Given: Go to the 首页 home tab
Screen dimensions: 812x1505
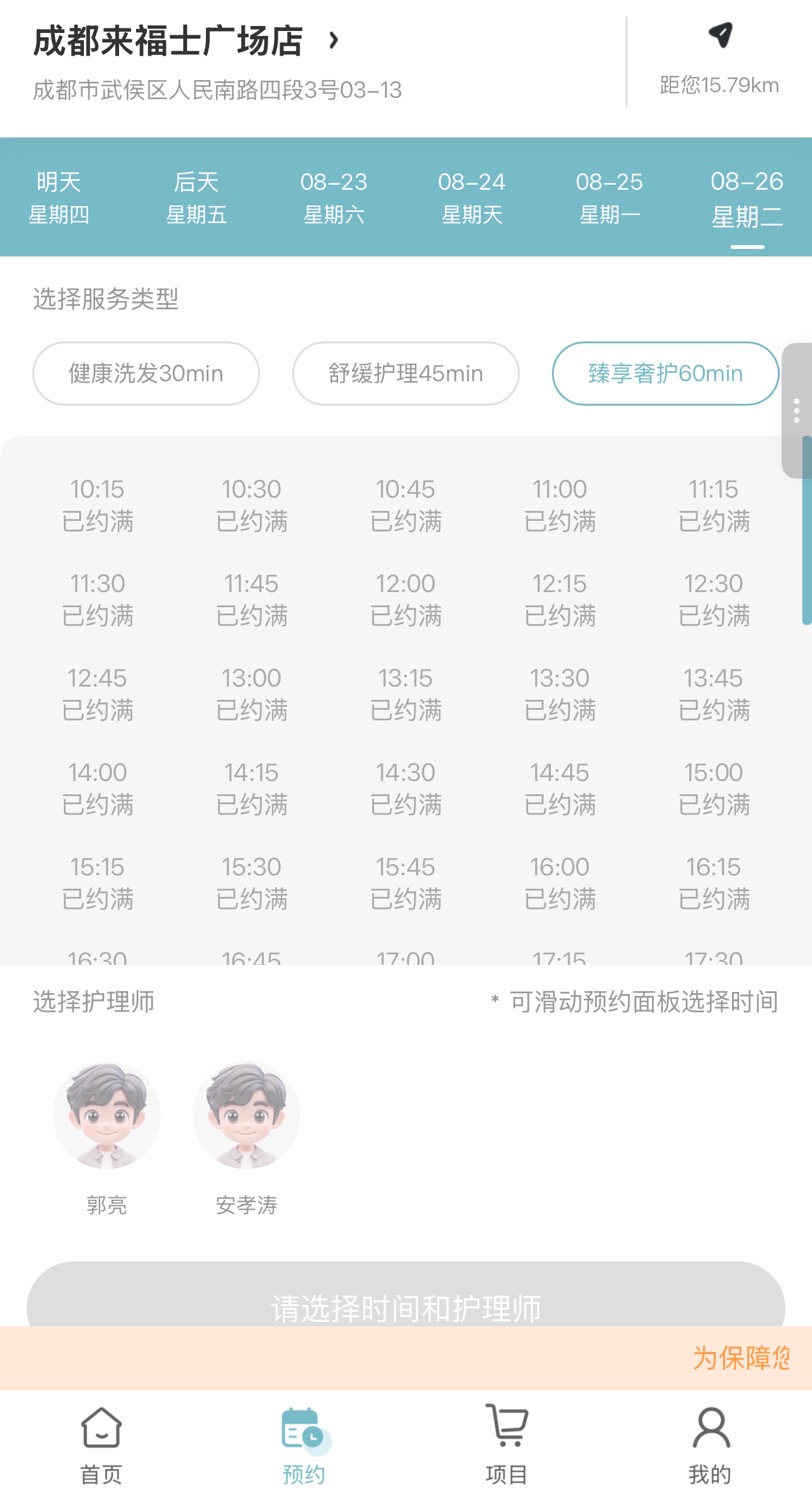Looking at the screenshot, I should coord(101,1445).
